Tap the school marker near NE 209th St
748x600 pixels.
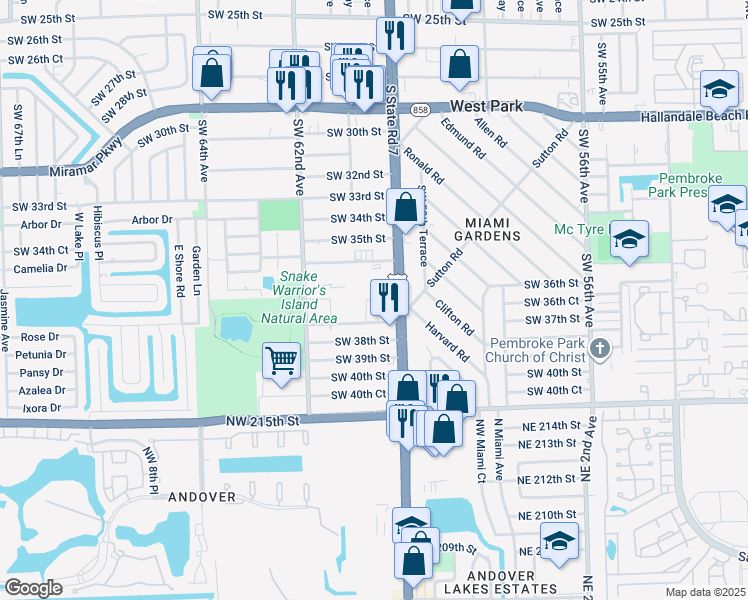pyautogui.click(x=559, y=540)
